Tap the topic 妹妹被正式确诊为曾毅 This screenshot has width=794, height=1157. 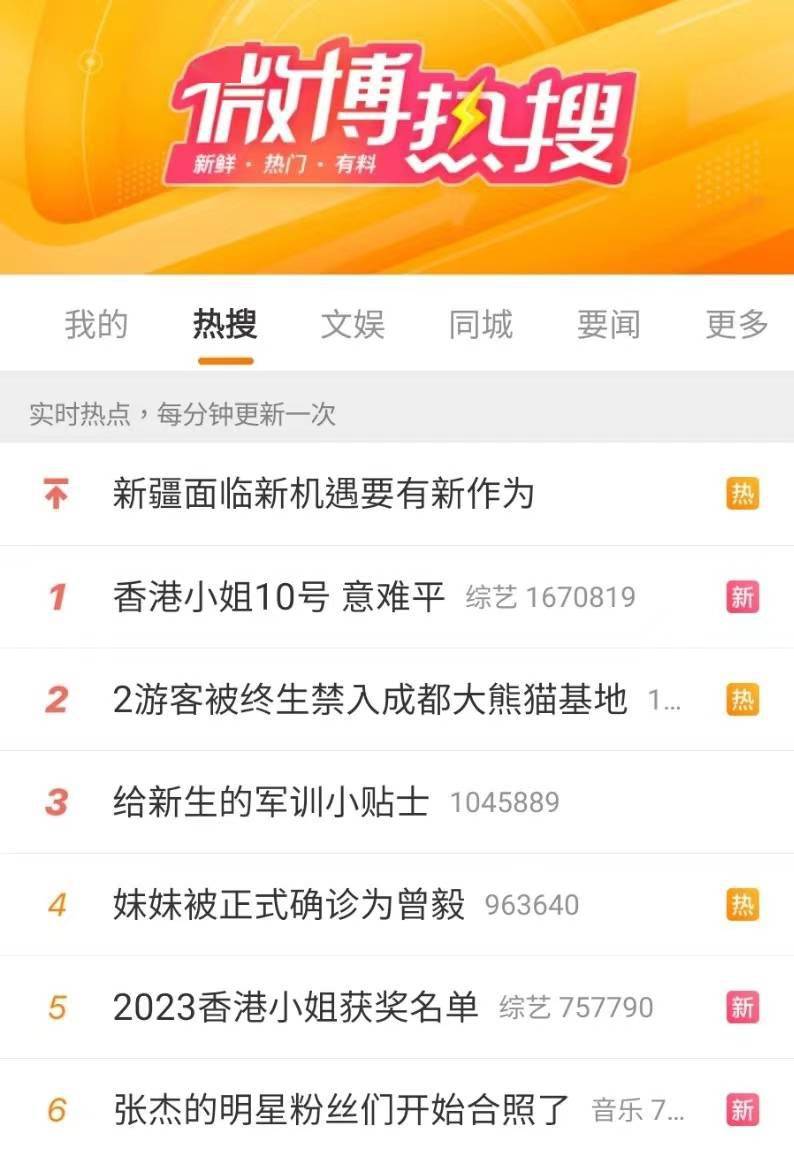(289, 905)
